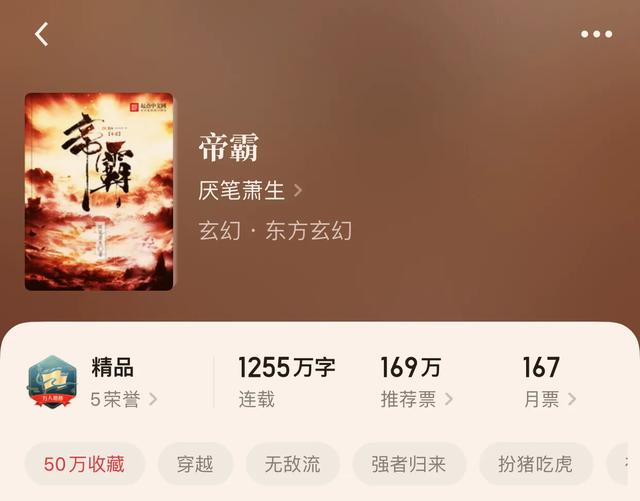The height and width of the screenshot is (501, 640).
Task: Open author 厌笔萧生's page
Action: pos(250,189)
